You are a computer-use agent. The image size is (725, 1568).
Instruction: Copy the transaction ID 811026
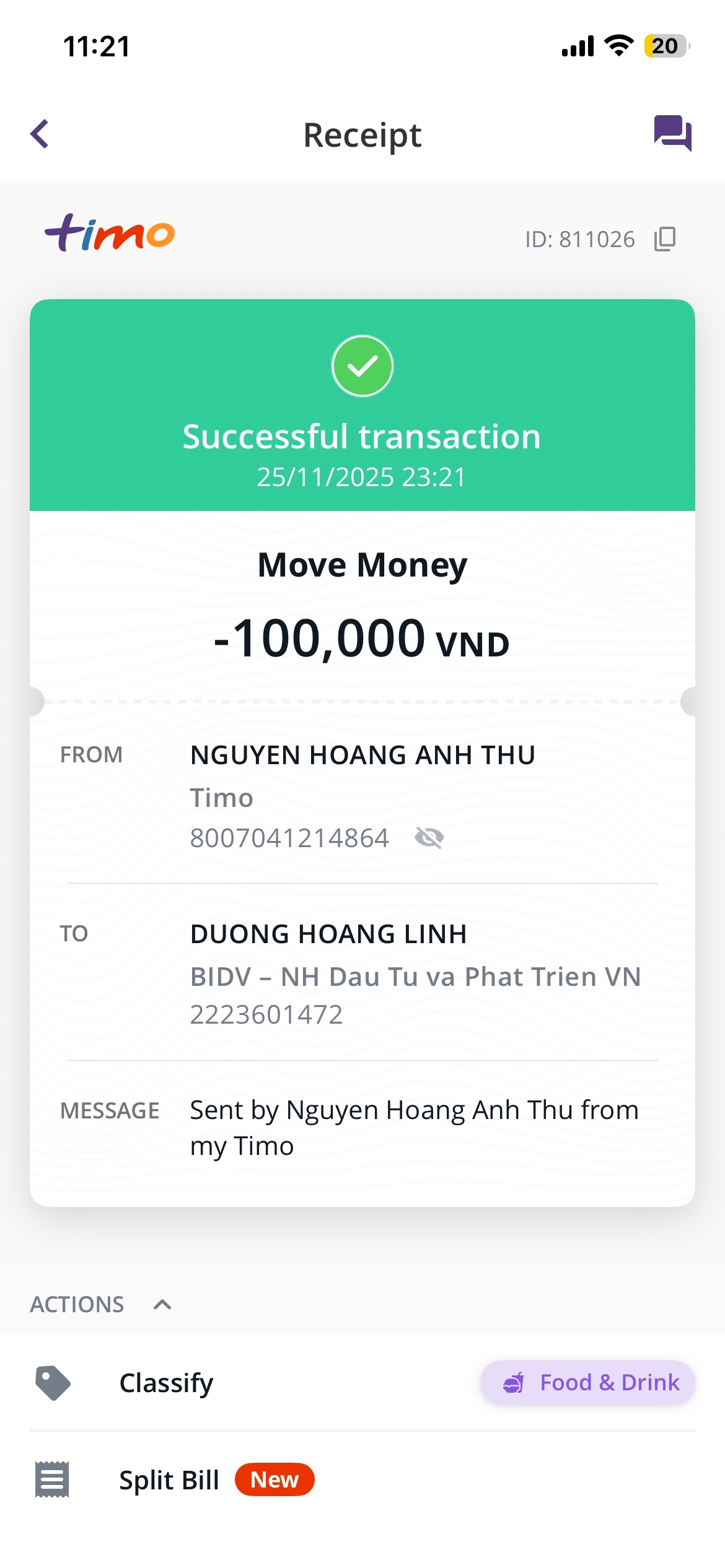[x=665, y=239]
